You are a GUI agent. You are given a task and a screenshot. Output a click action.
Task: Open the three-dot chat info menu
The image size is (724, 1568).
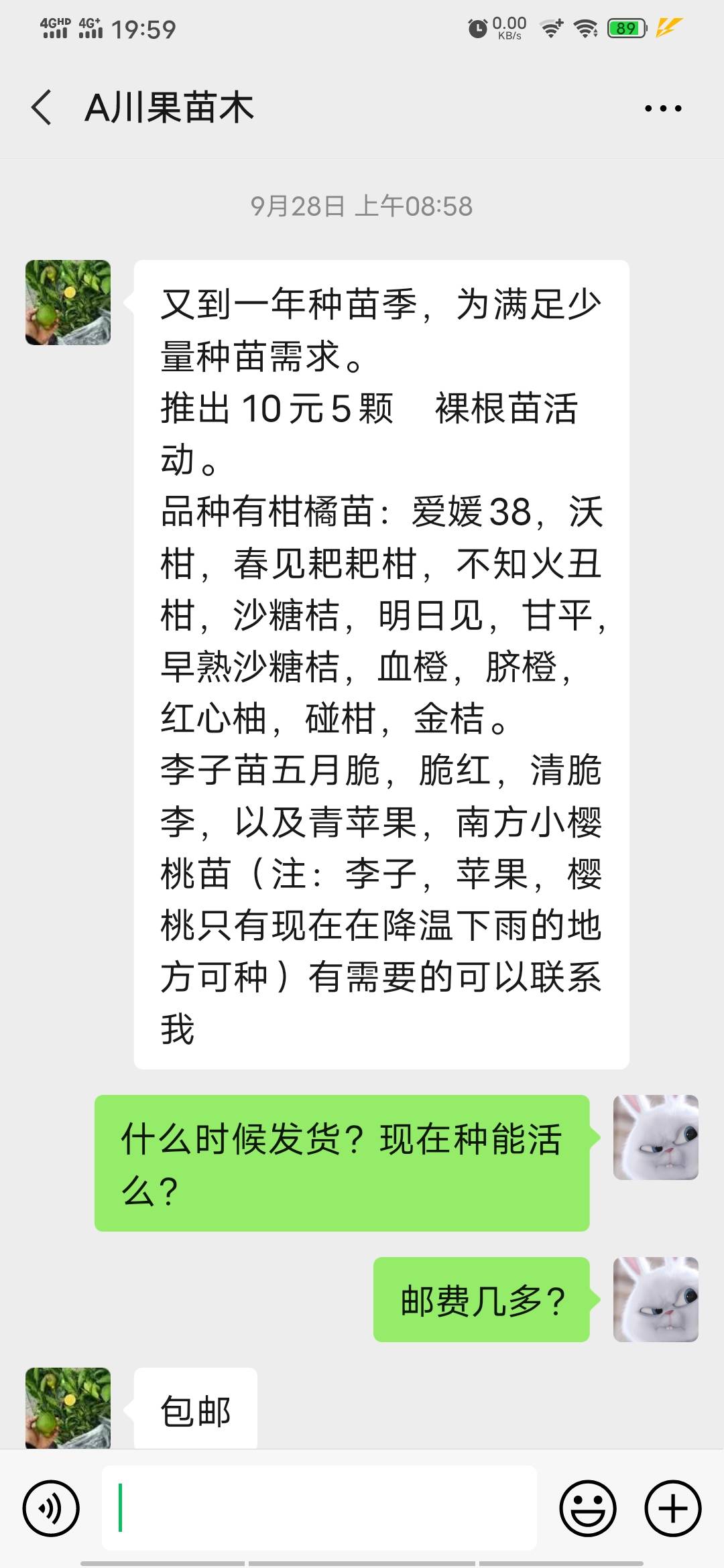point(663,108)
